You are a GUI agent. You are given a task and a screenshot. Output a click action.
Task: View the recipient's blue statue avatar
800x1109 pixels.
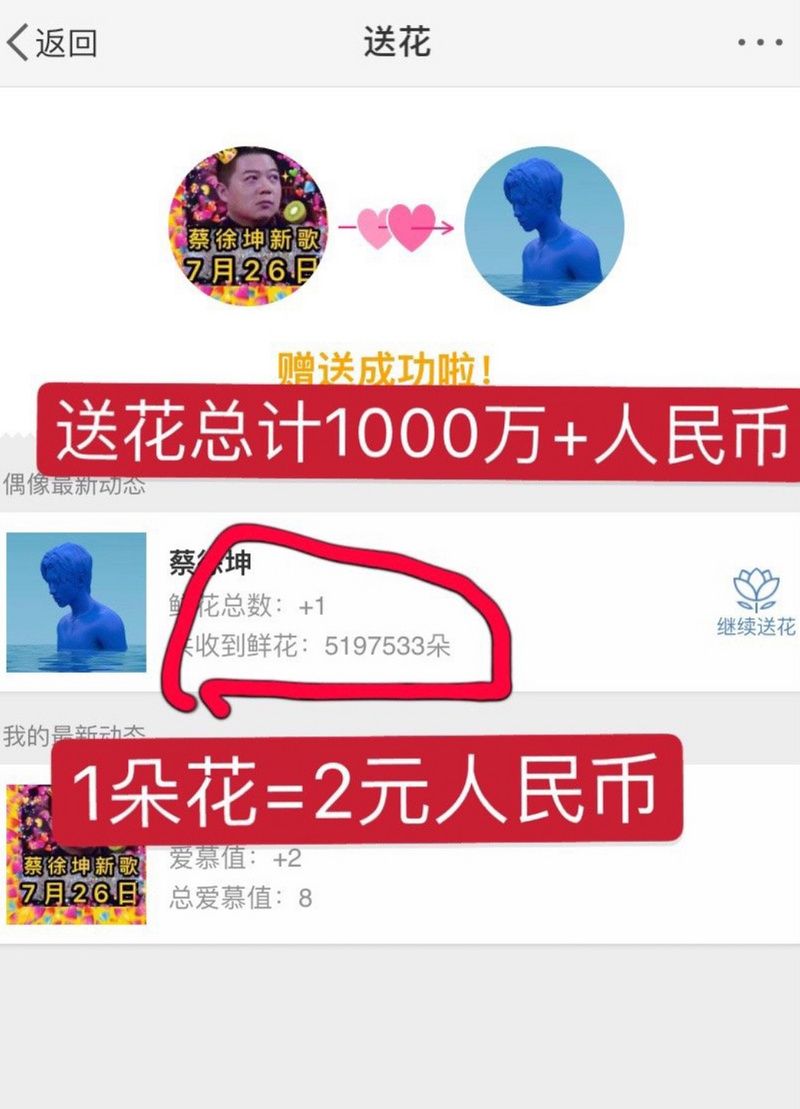tap(544, 225)
